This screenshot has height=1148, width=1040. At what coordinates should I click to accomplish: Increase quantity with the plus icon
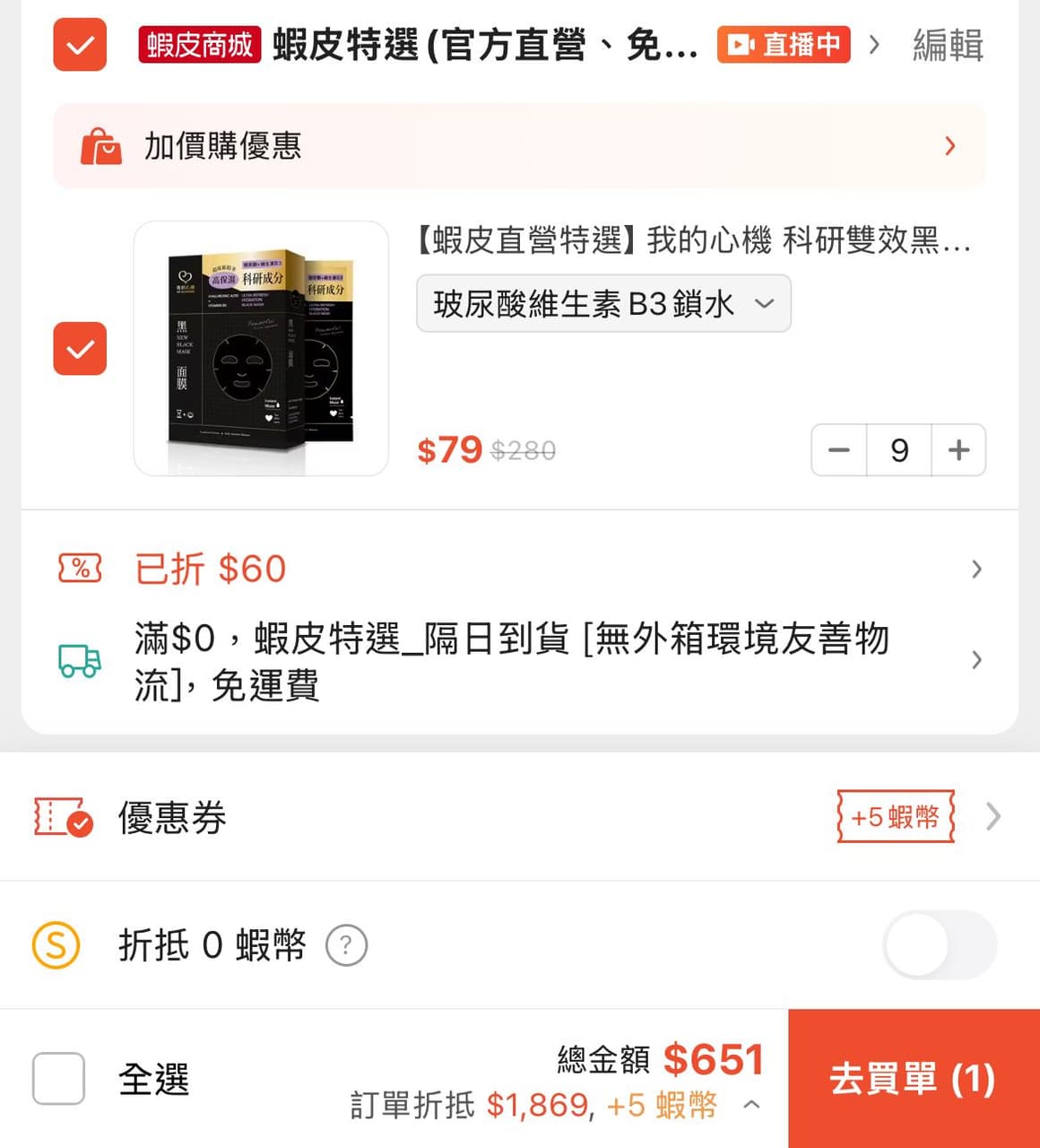[x=958, y=450]
